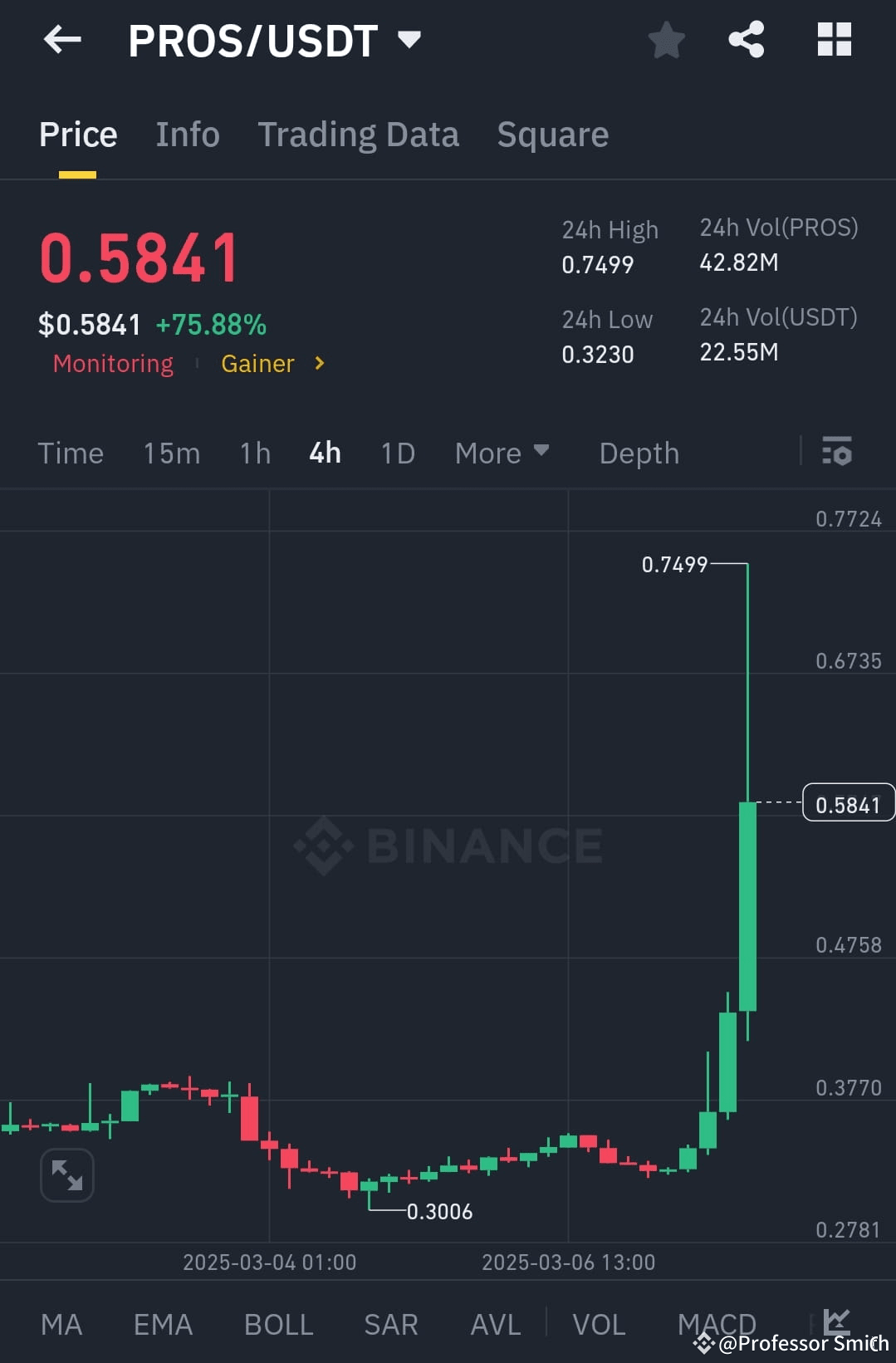
Task: Switch to the Trading Data tab
Action: (x=359, y=134)
